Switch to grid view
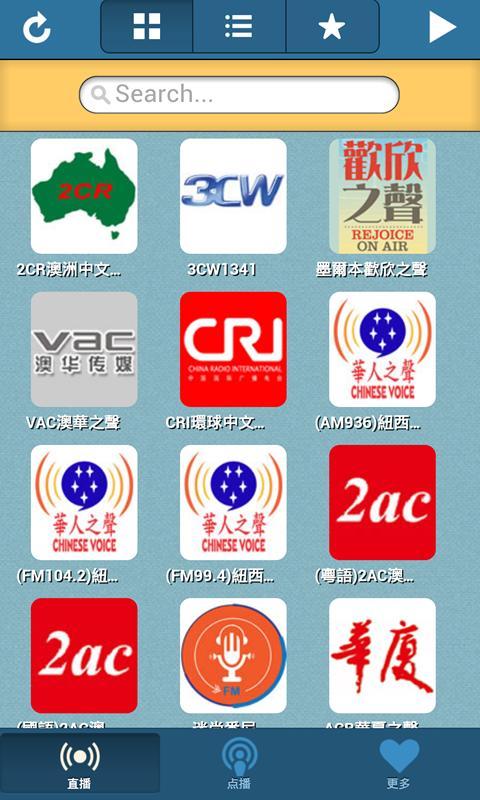This screenshot has height=800, width=480. (x=147, y=27)
